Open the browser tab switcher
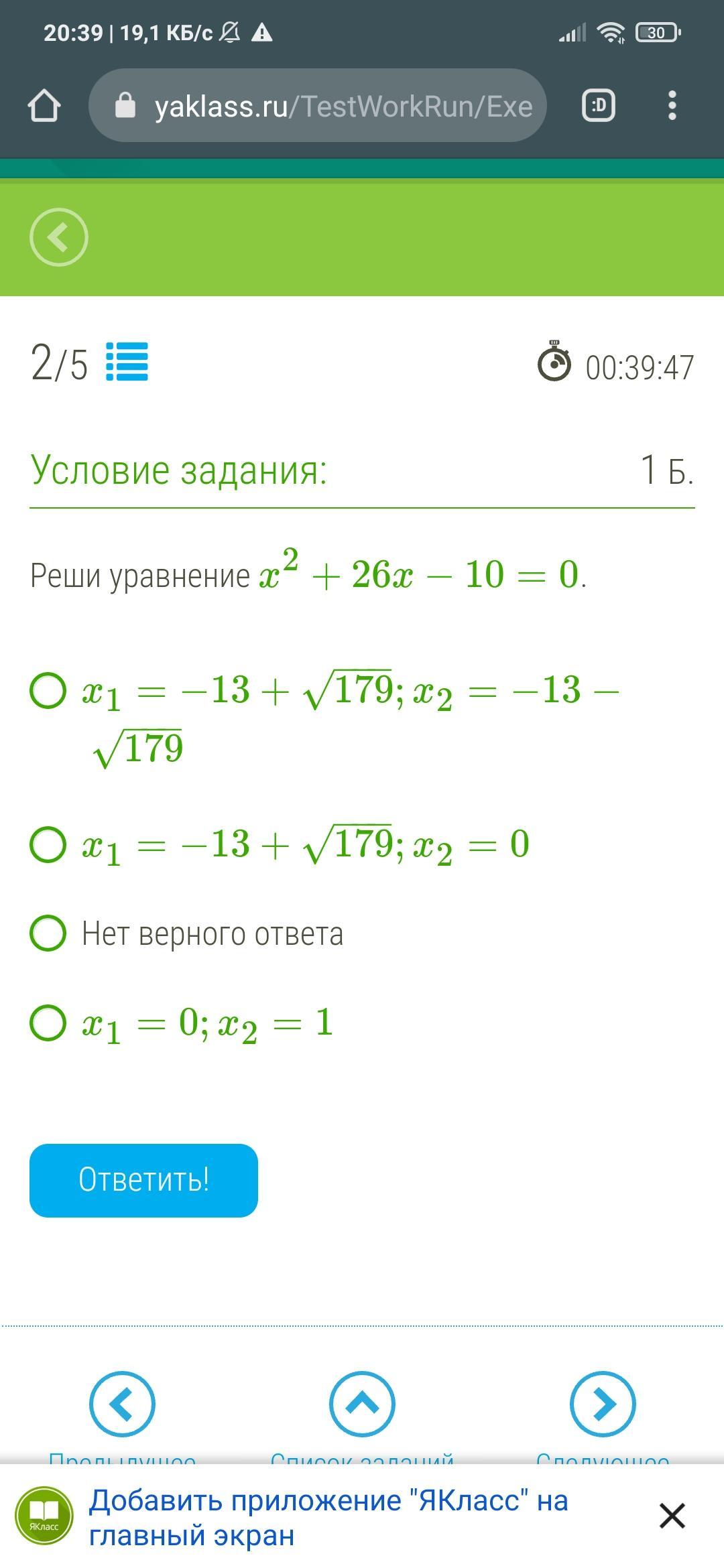724x1568 pixels. tap(598, 106)
